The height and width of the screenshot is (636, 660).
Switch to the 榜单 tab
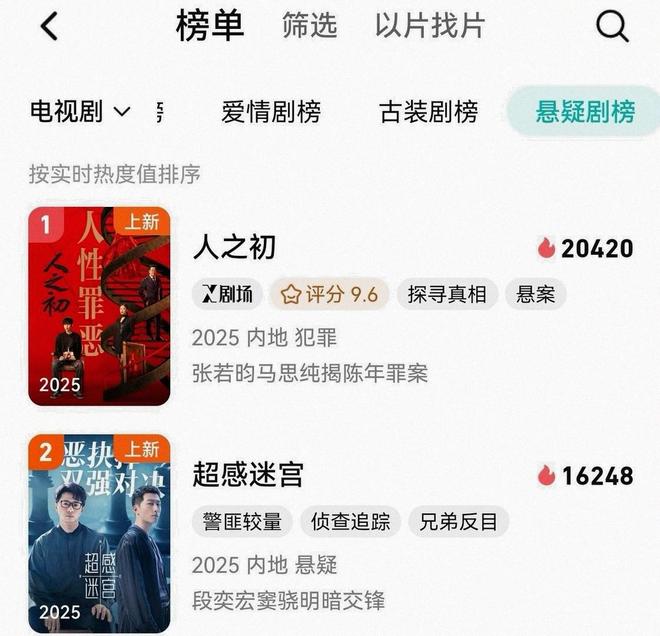click(210, 26)
